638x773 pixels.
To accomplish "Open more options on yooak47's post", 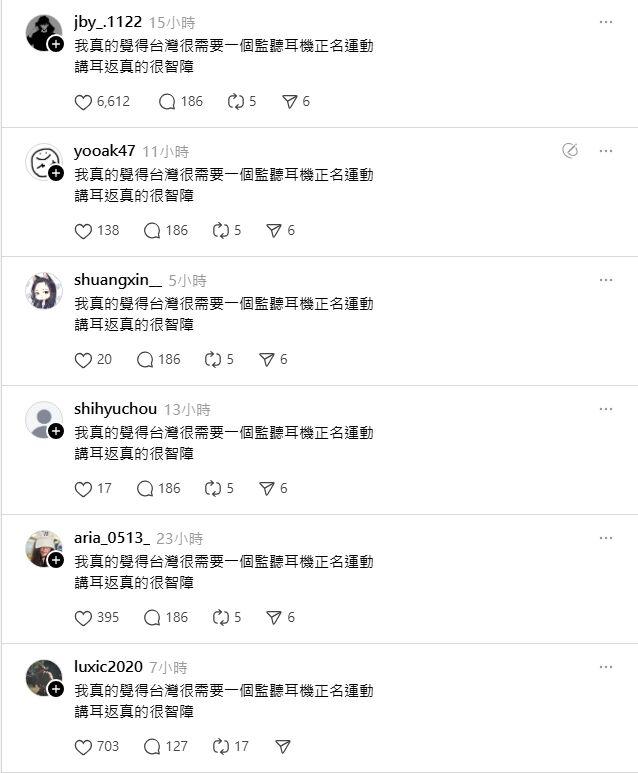I will point(606,150).
